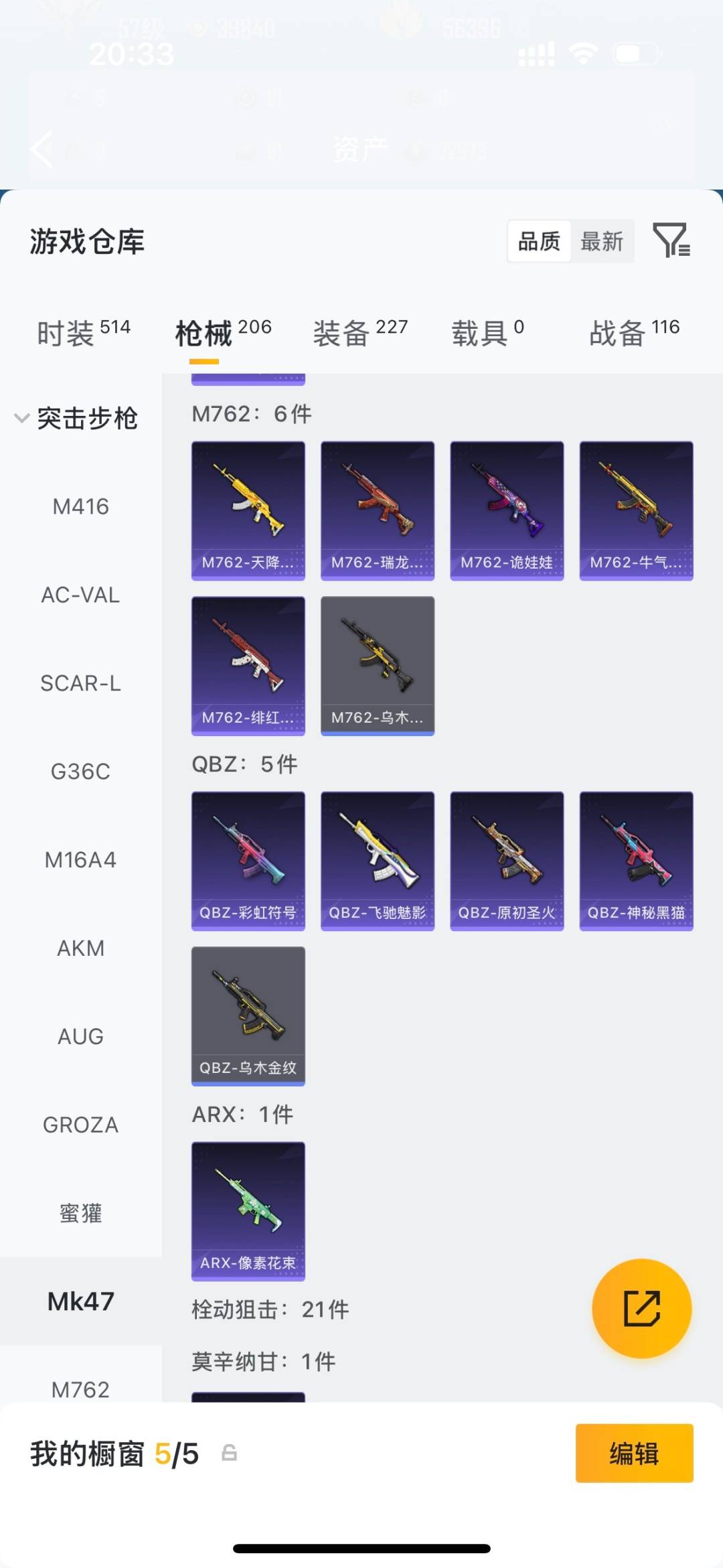Open the M762-诡娃娃 skin card

pyautogui.click(x=507, y=510)
